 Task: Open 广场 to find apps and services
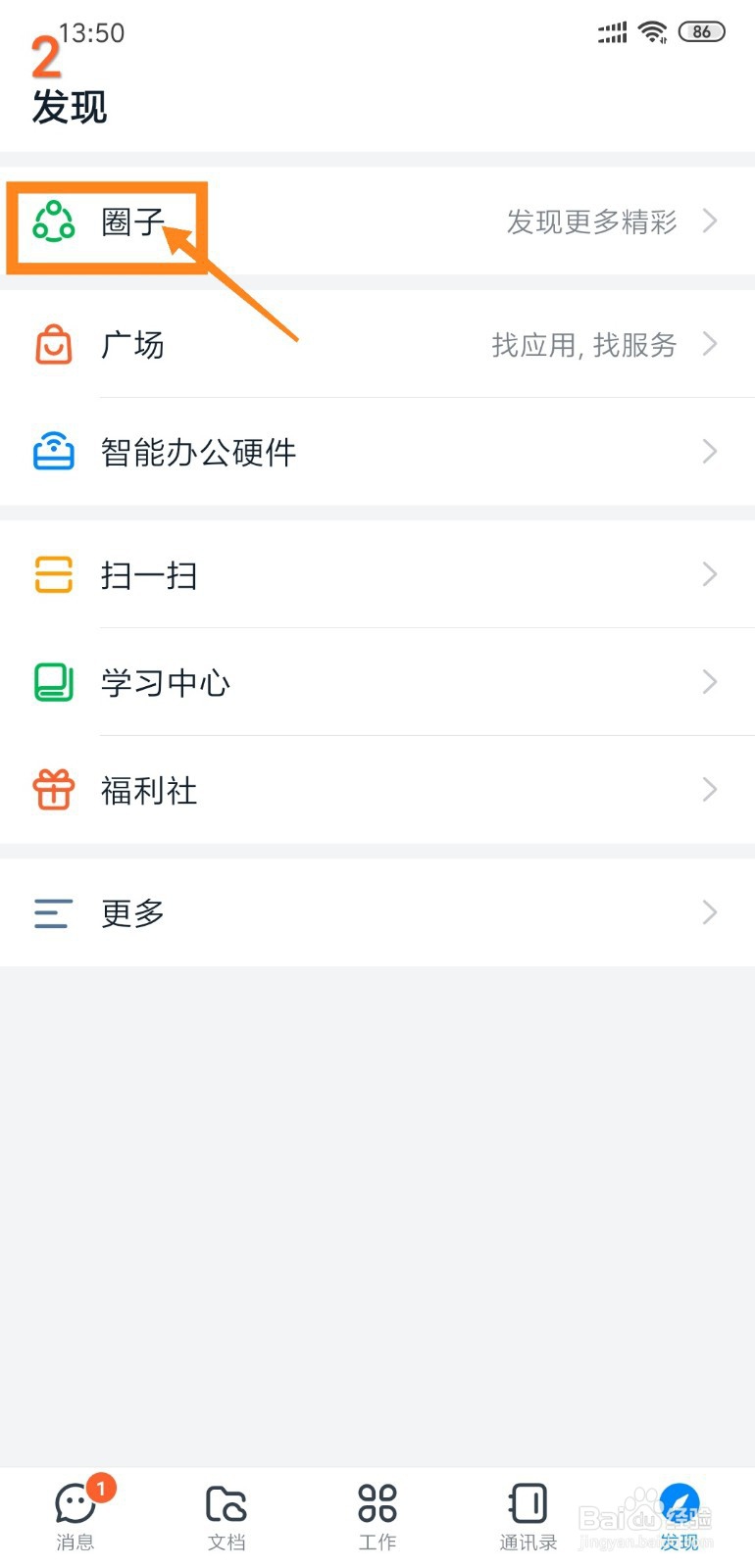coord(134,344)
